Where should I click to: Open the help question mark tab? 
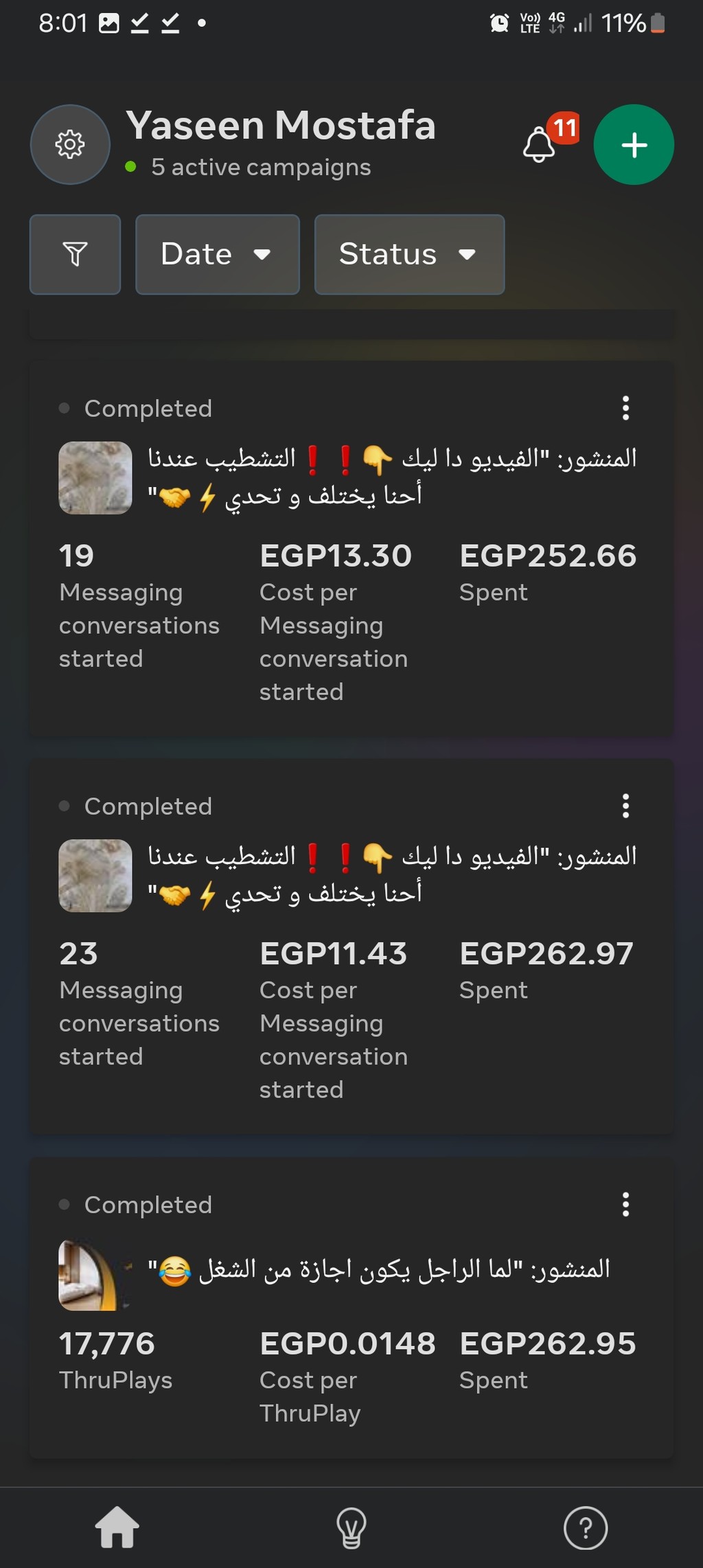[x=586, y=1528]
